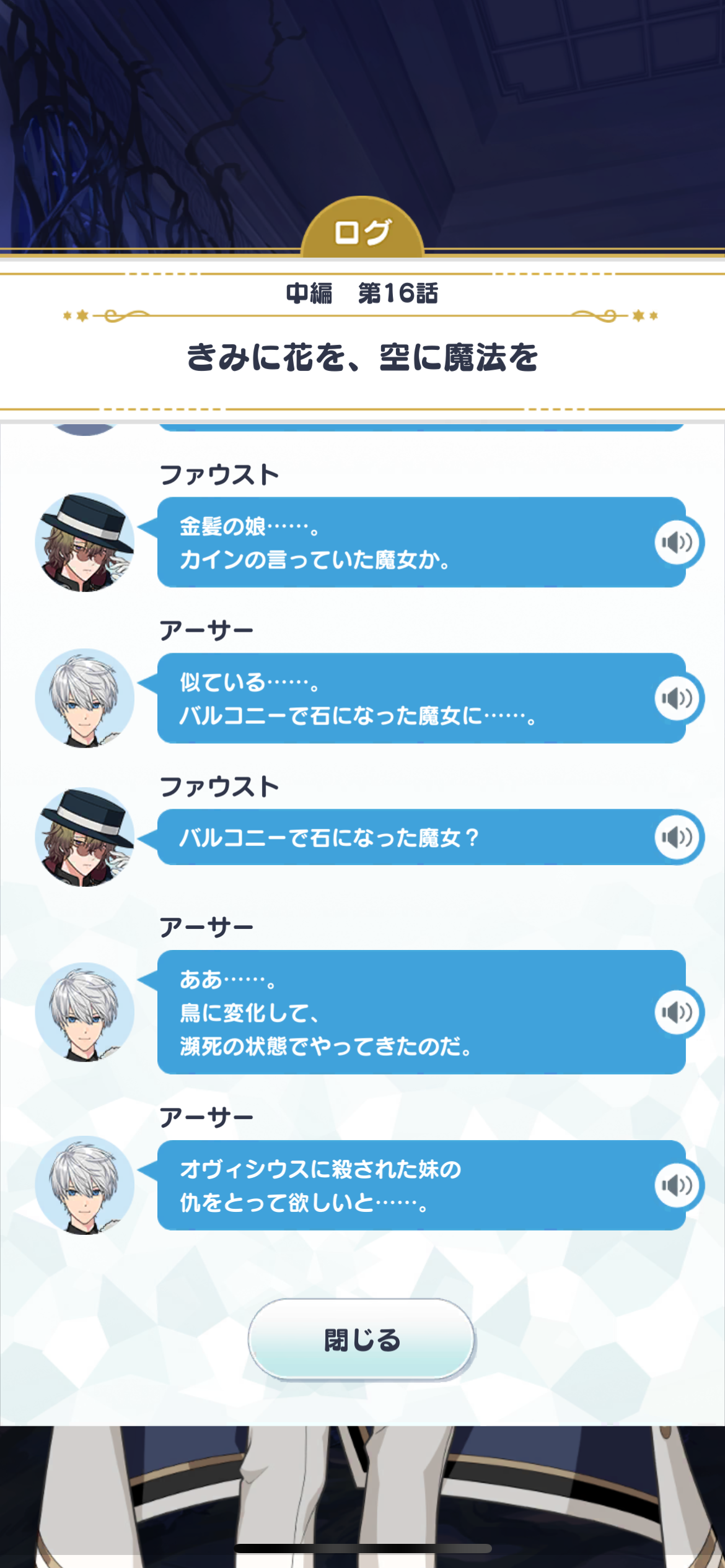The image size is (725, 1568).
Task: Play audio for Arthur's オヴィシウス line
Action: click(x=677, y=1185)
